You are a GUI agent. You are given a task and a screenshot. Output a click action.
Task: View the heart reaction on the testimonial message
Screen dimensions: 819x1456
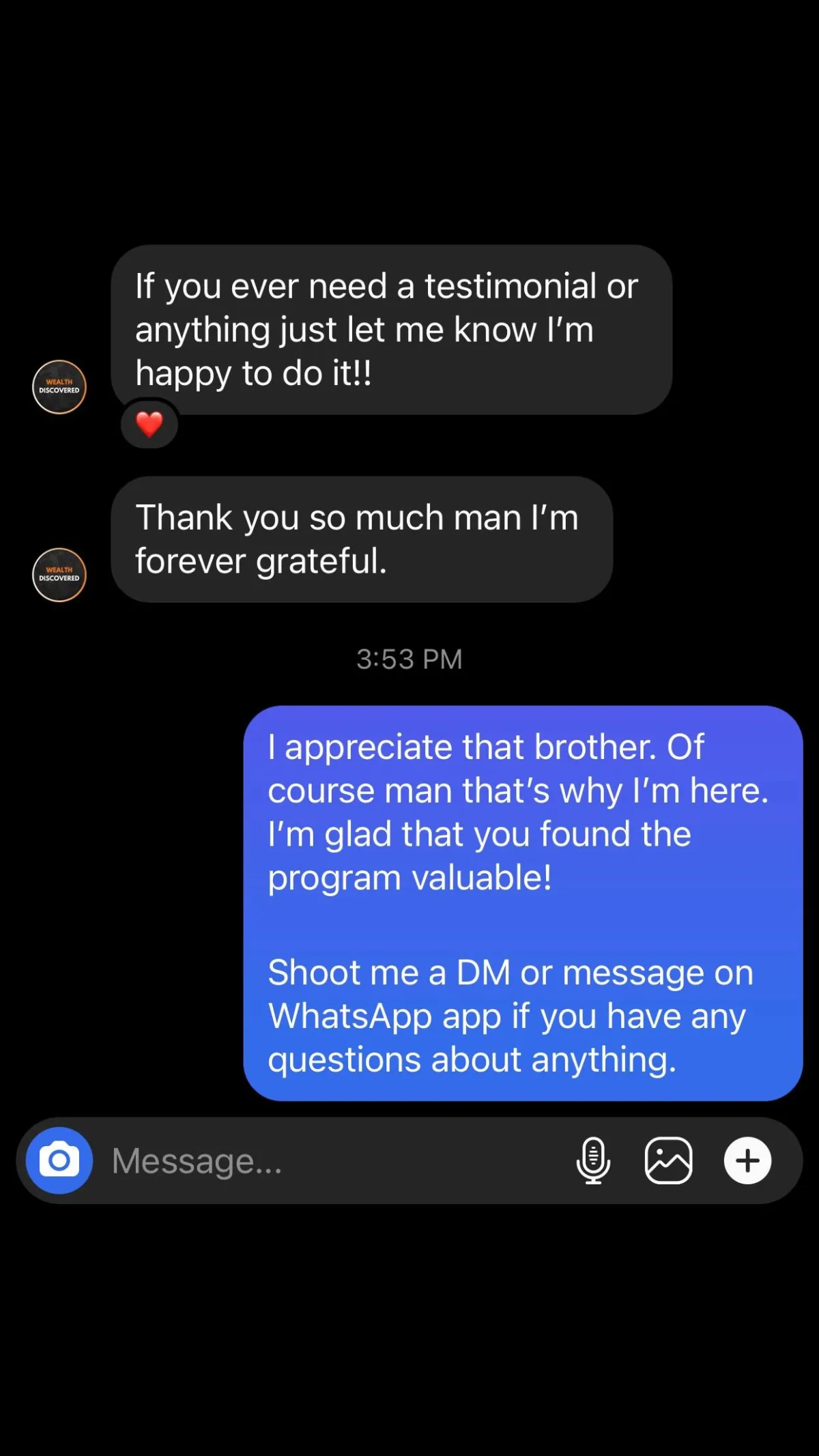point(149,424)
